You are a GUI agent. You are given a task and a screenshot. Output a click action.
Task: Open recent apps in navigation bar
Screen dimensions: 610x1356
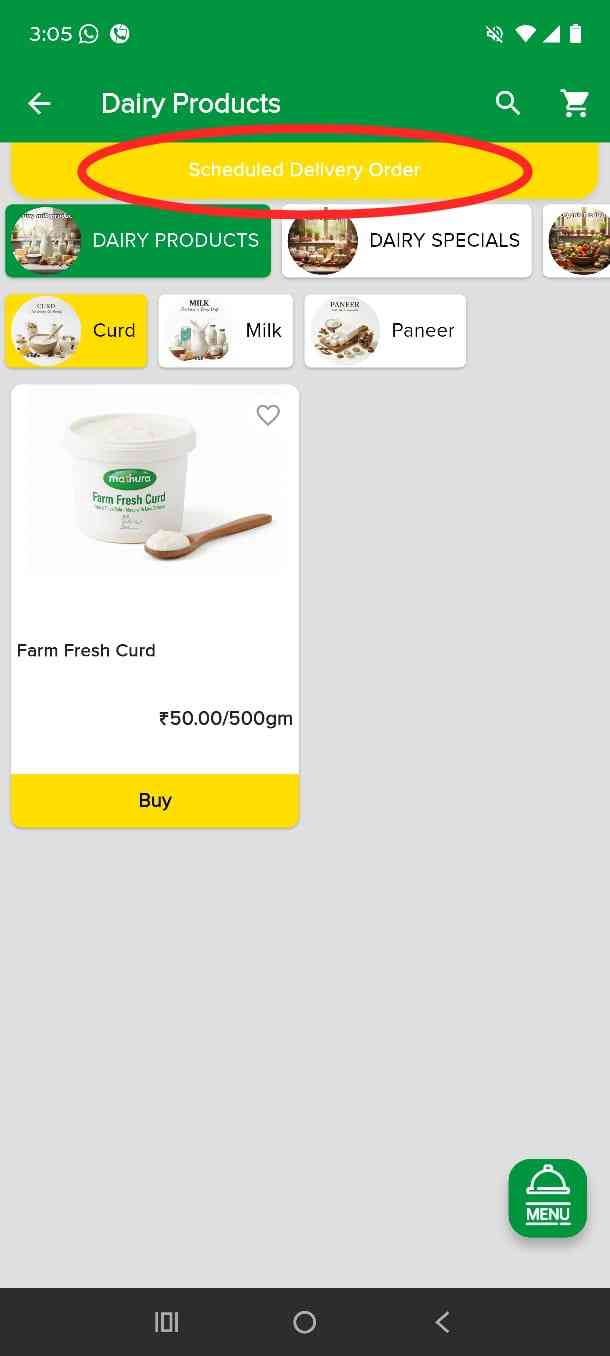click(166, 1322)
